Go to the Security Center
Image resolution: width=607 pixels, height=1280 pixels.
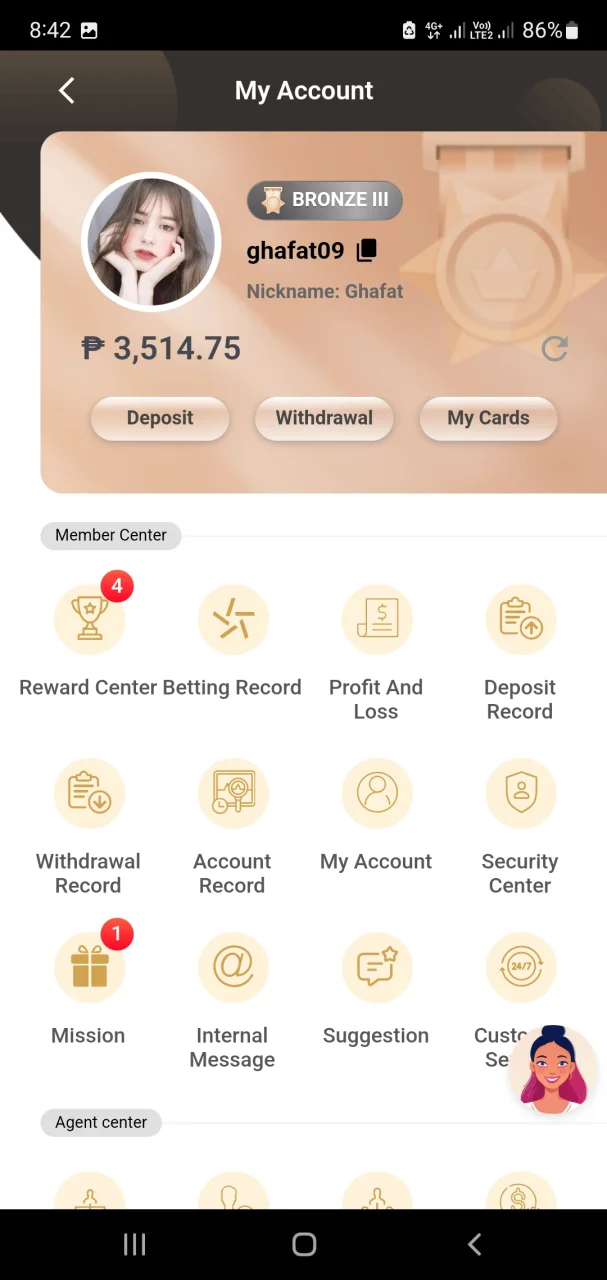point(520,795)
